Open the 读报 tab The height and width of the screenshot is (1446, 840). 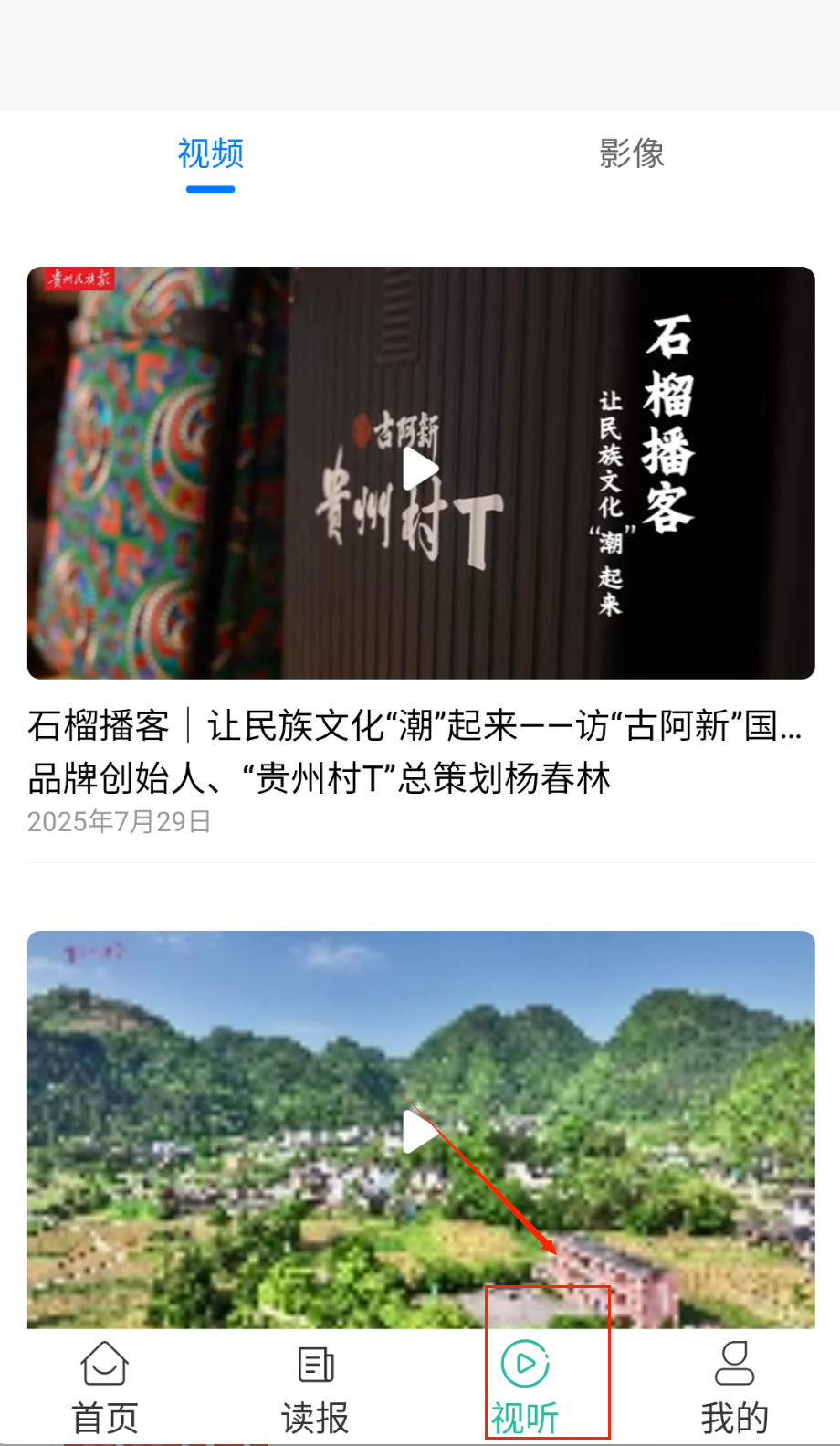[315, 1388]
